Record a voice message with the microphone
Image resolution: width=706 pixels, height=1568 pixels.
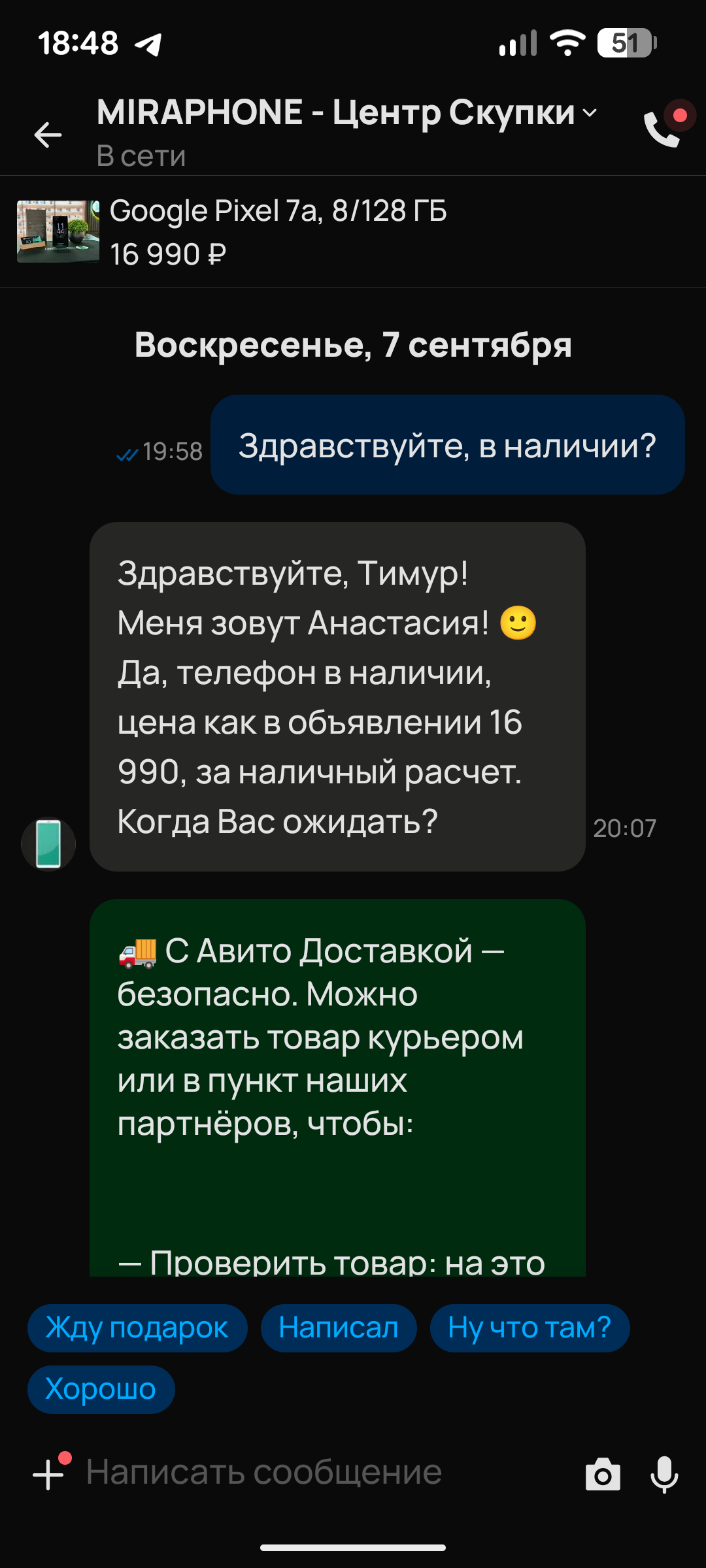point(664,1475)
